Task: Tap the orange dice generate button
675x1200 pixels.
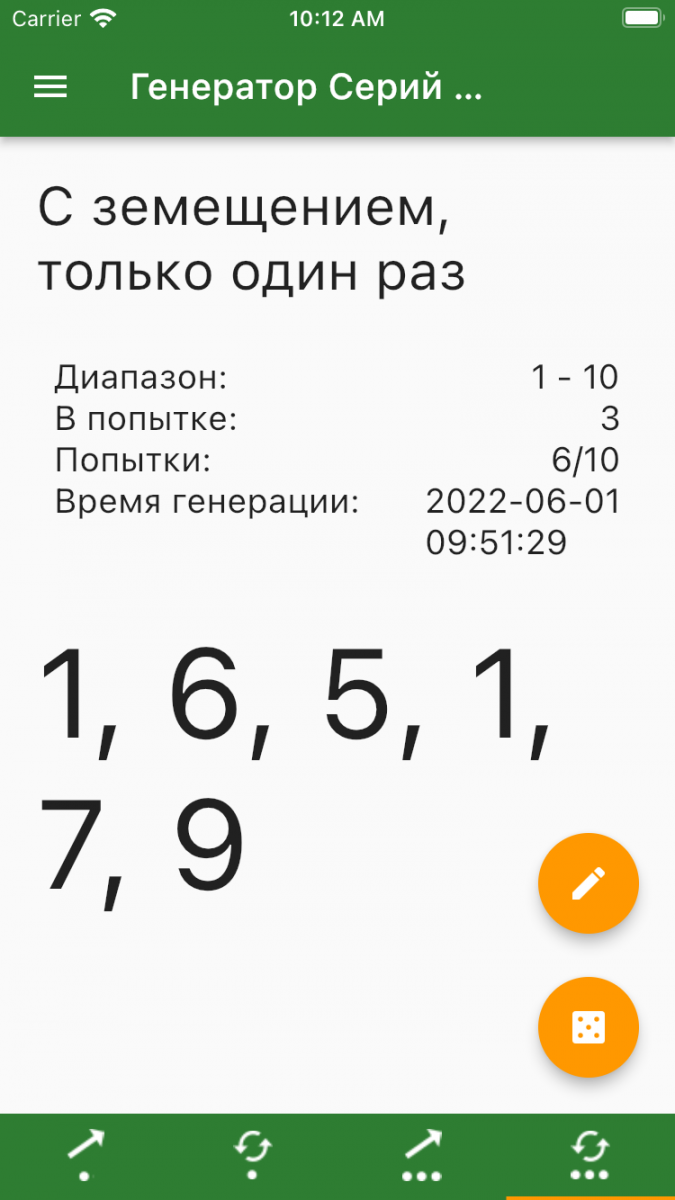Action: click(x=588, y=1027)
